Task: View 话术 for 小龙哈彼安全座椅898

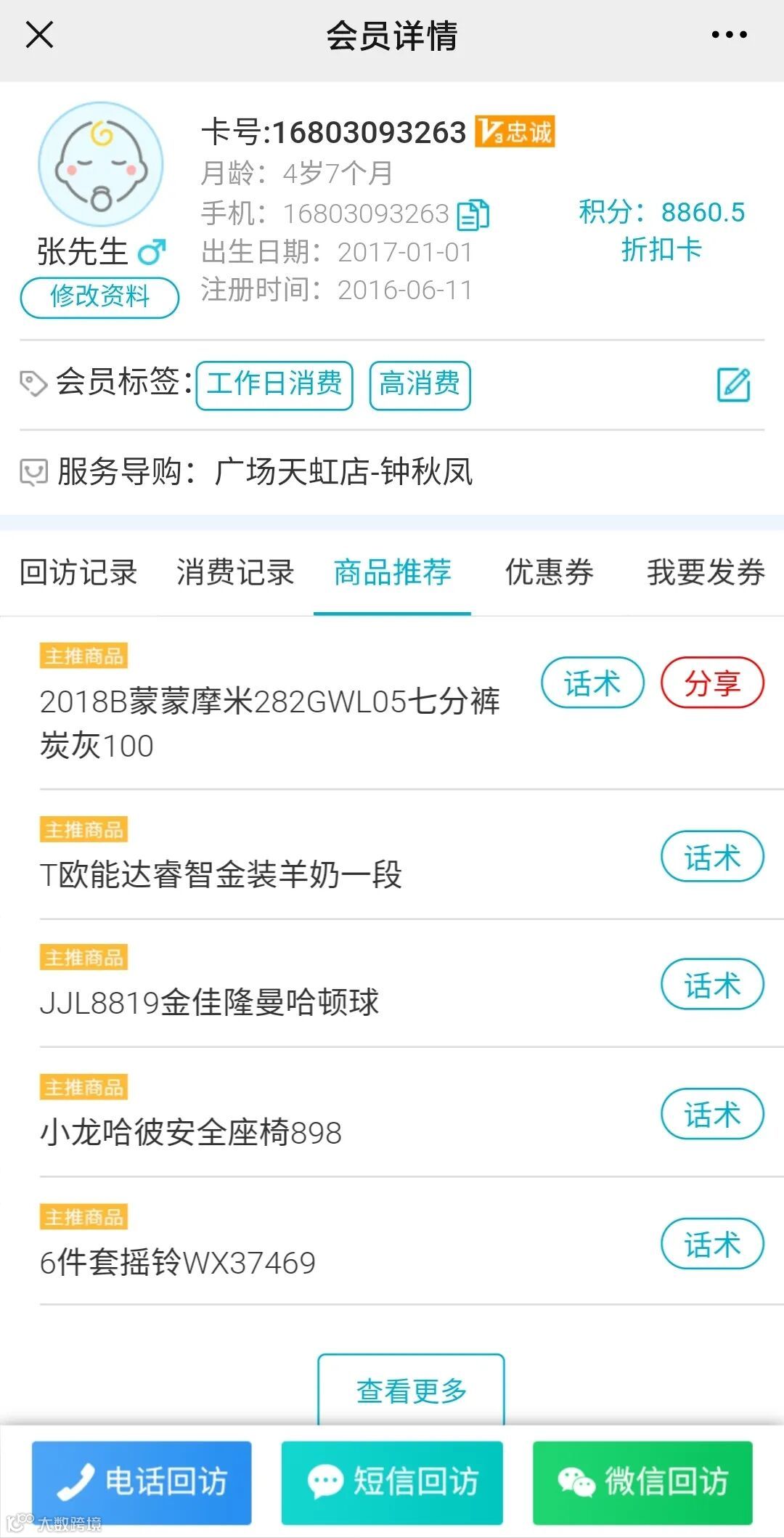Action: pos(712,1114)
